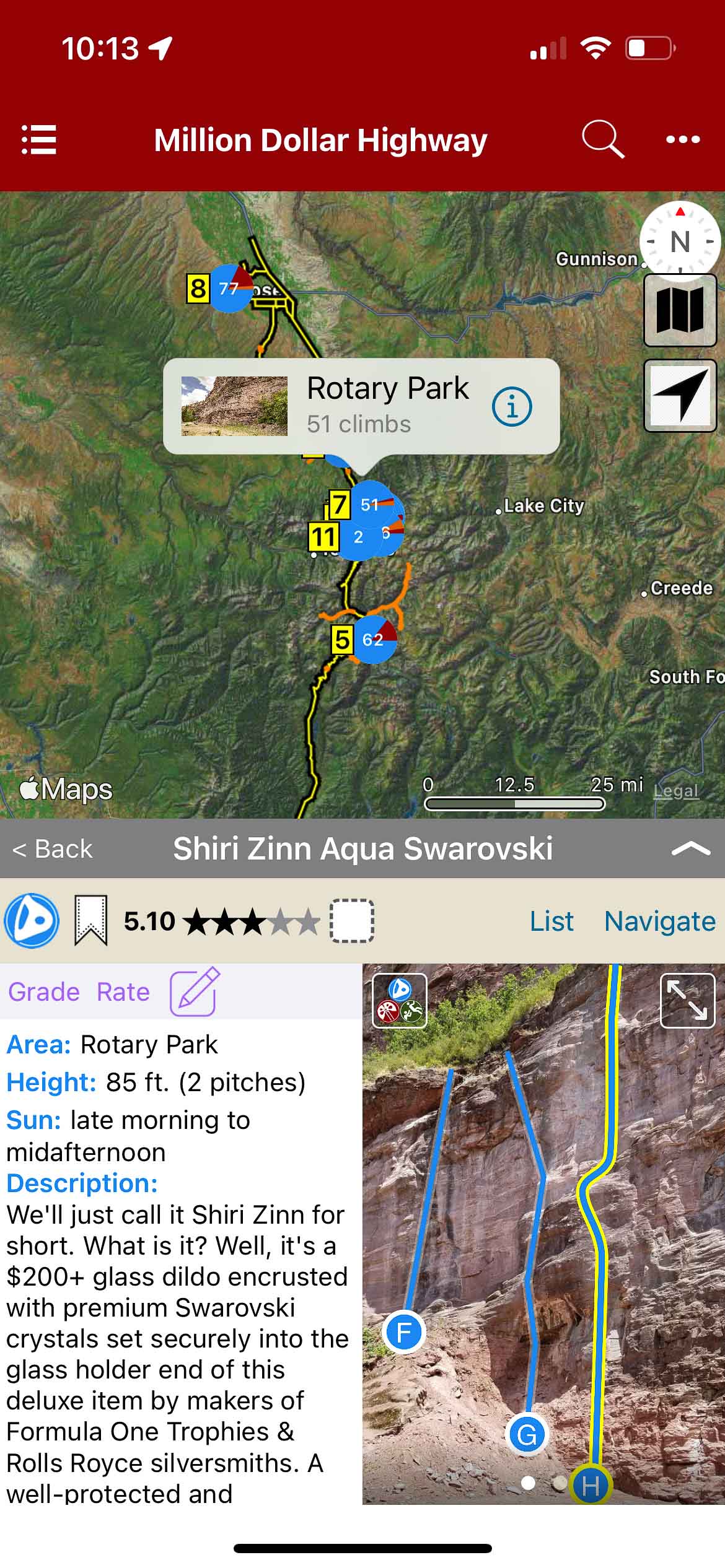This screenshot has width=725, height=1568.
Task: Switch map type with the map icon
Action: (x=680, y=310)
